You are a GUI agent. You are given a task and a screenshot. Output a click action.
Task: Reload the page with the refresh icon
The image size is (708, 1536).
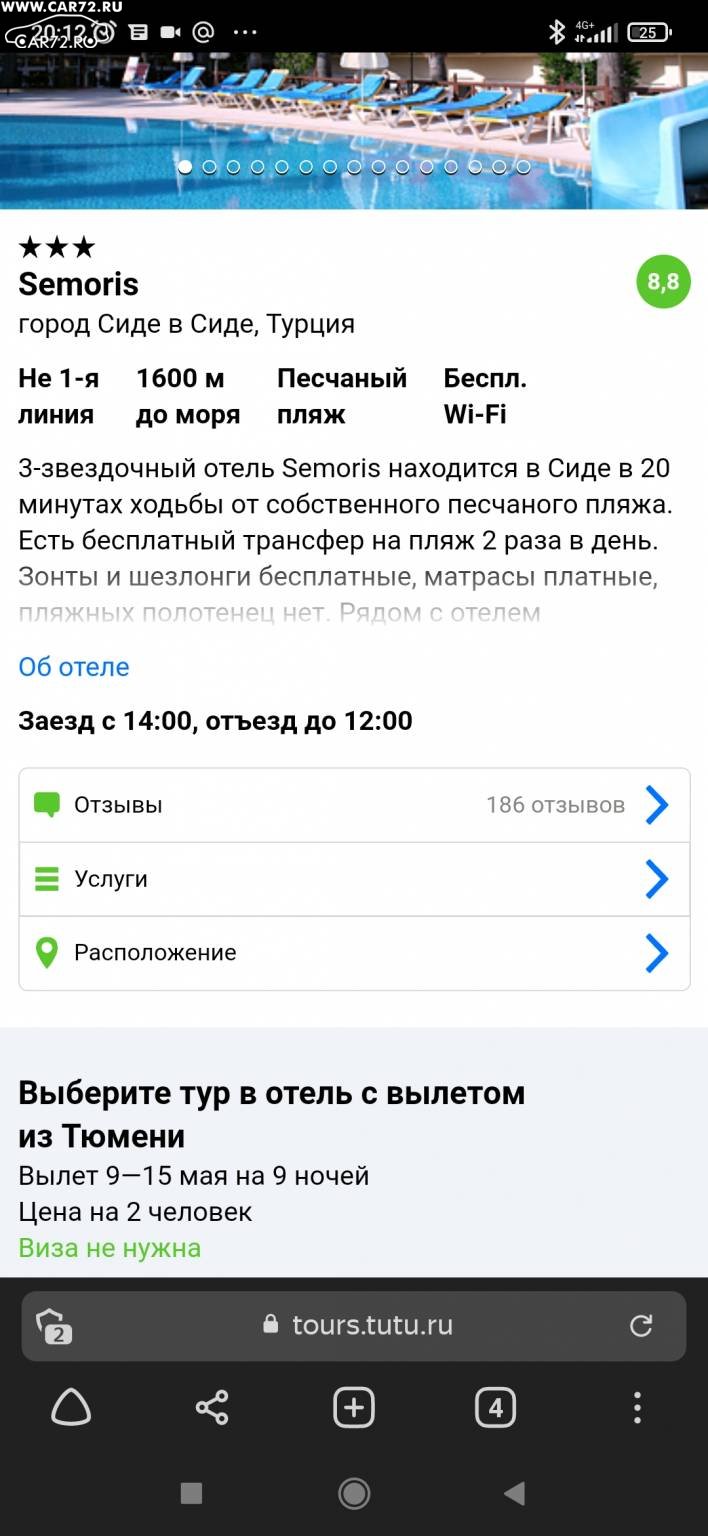pyautogui.click(x=641, y=1326)
